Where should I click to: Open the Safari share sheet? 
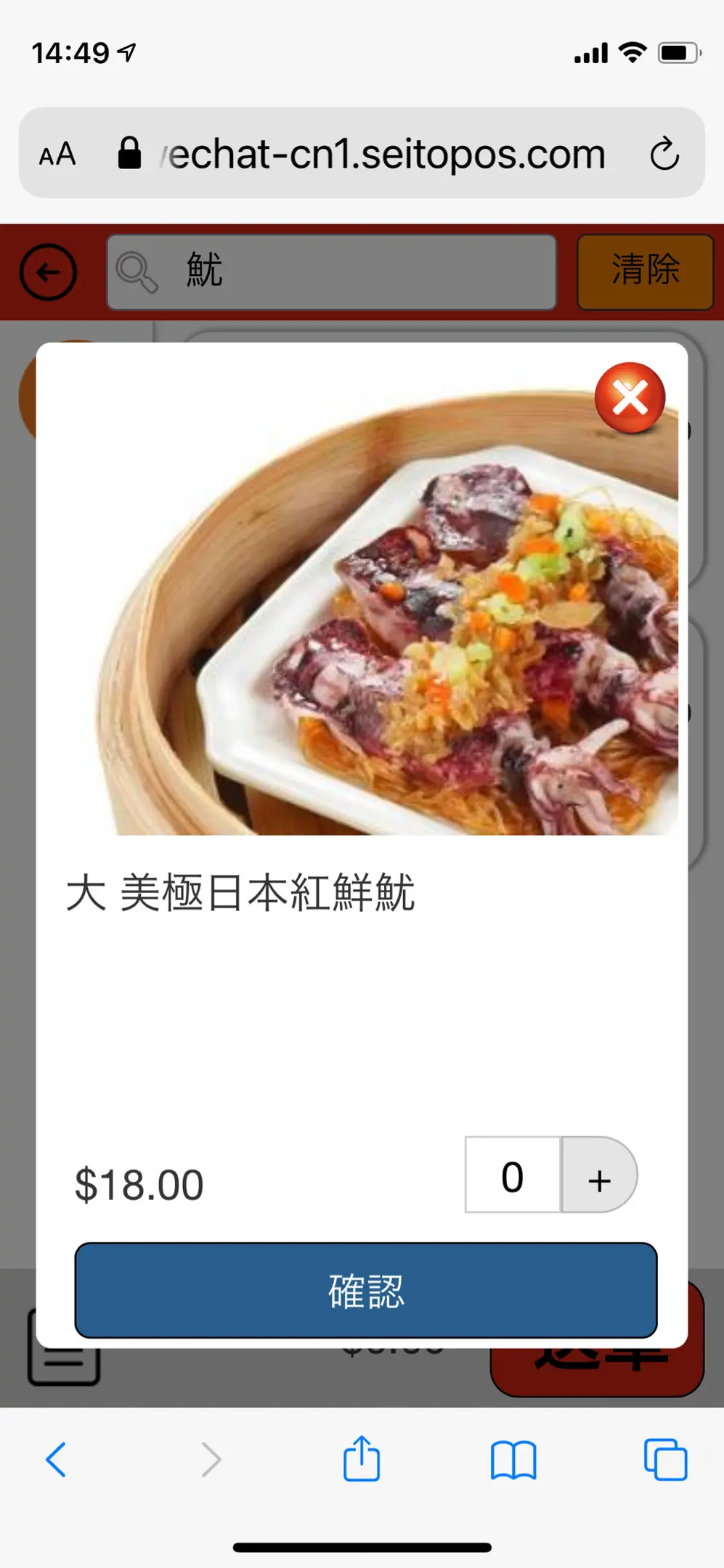(x=362, y=1458)
